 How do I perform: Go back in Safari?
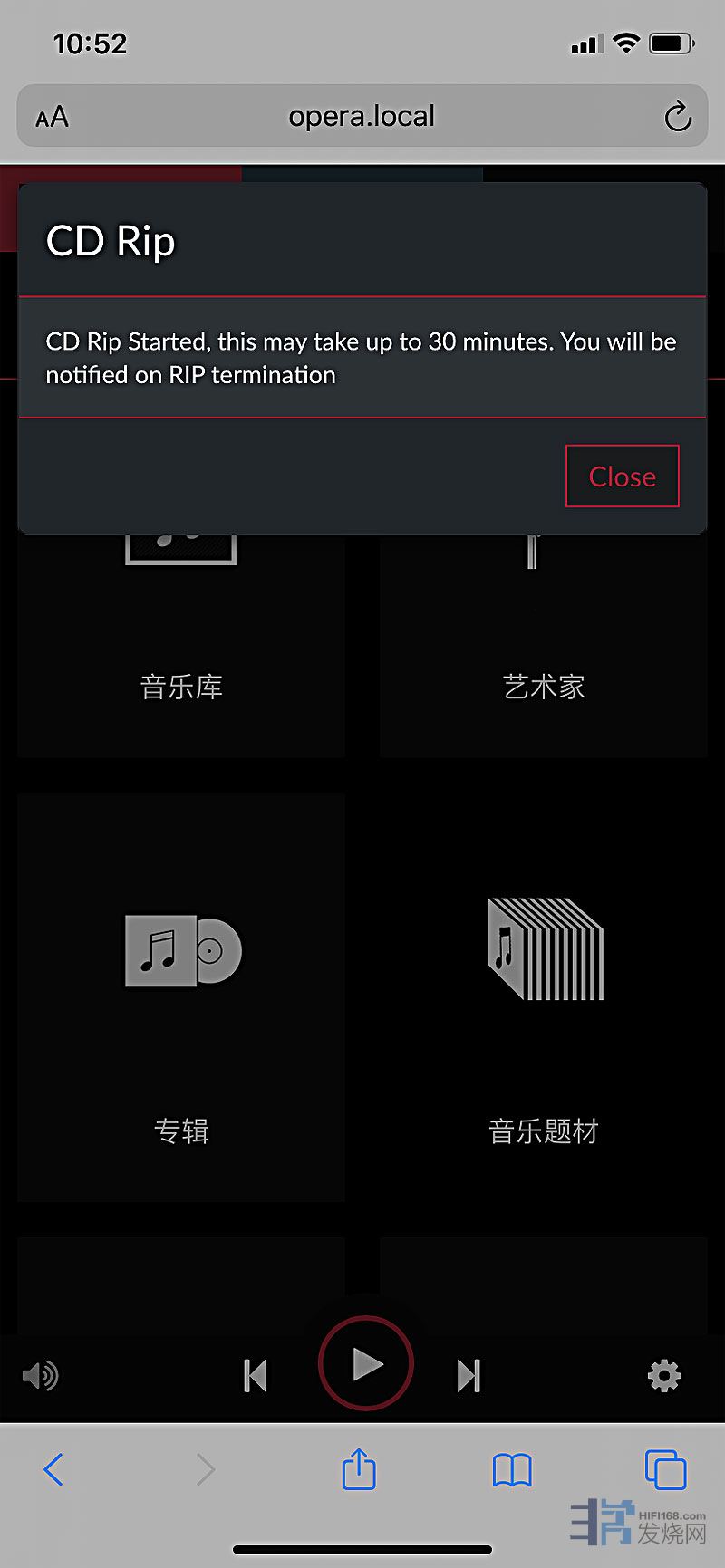tap(53, 1469)
